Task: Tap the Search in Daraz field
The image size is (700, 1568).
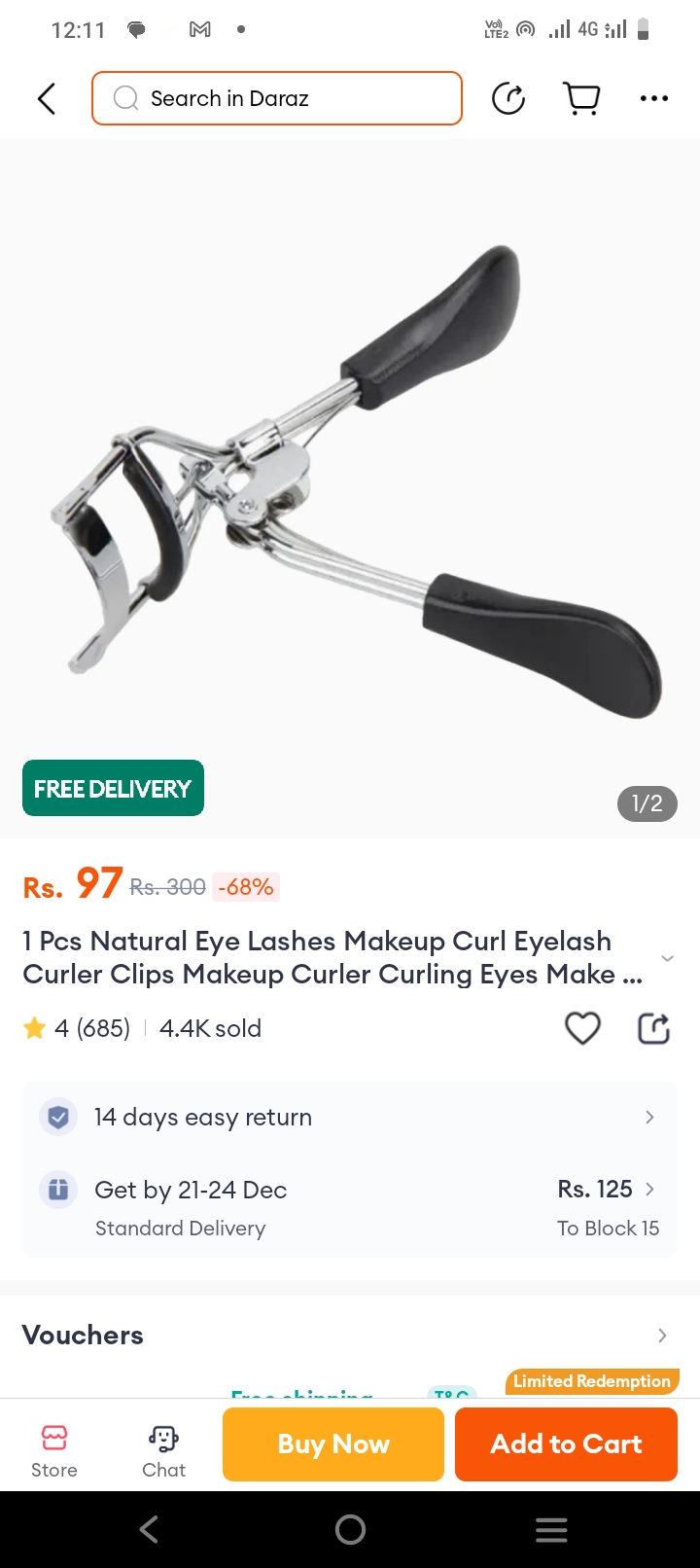Action: pos(277,98)
